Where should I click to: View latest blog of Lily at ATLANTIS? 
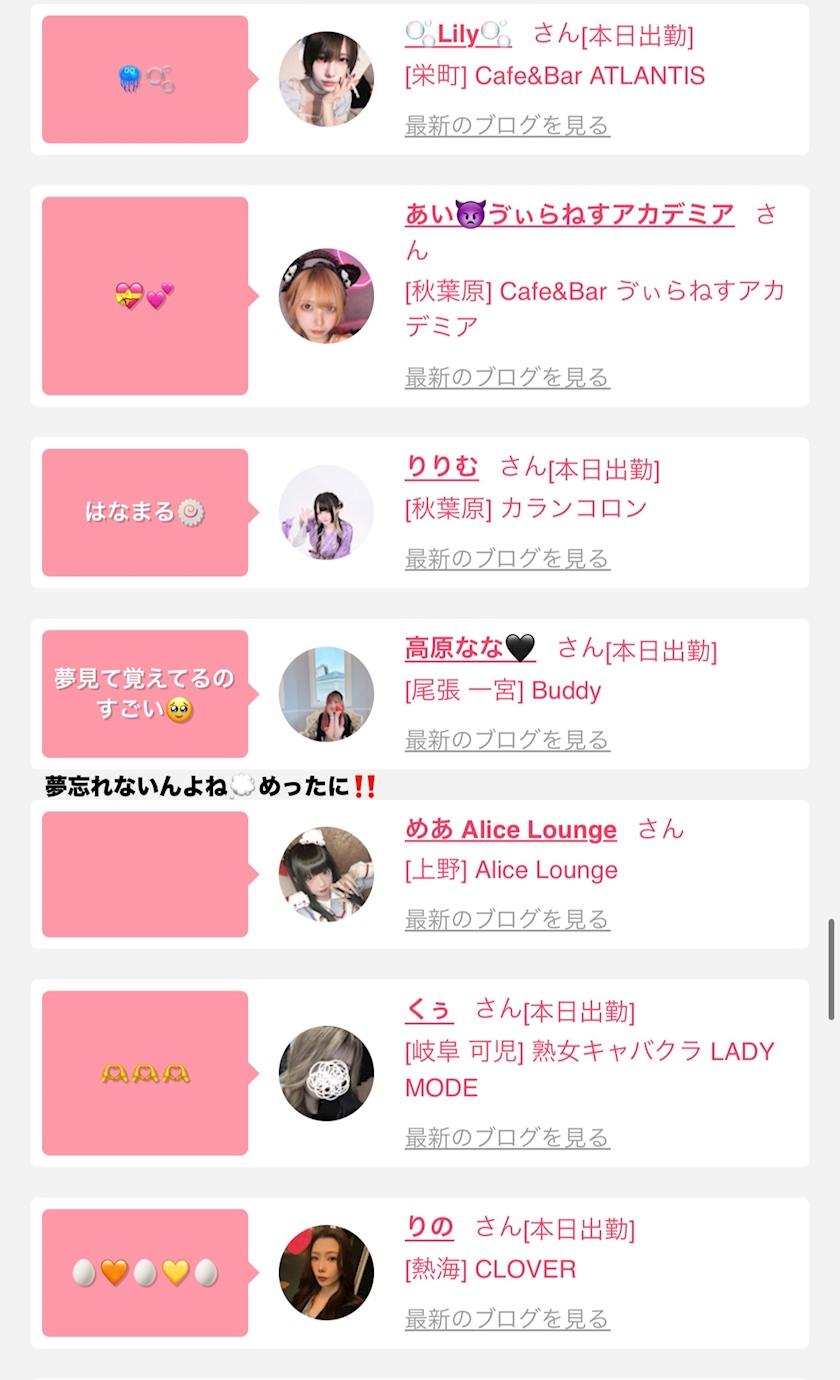507,126
